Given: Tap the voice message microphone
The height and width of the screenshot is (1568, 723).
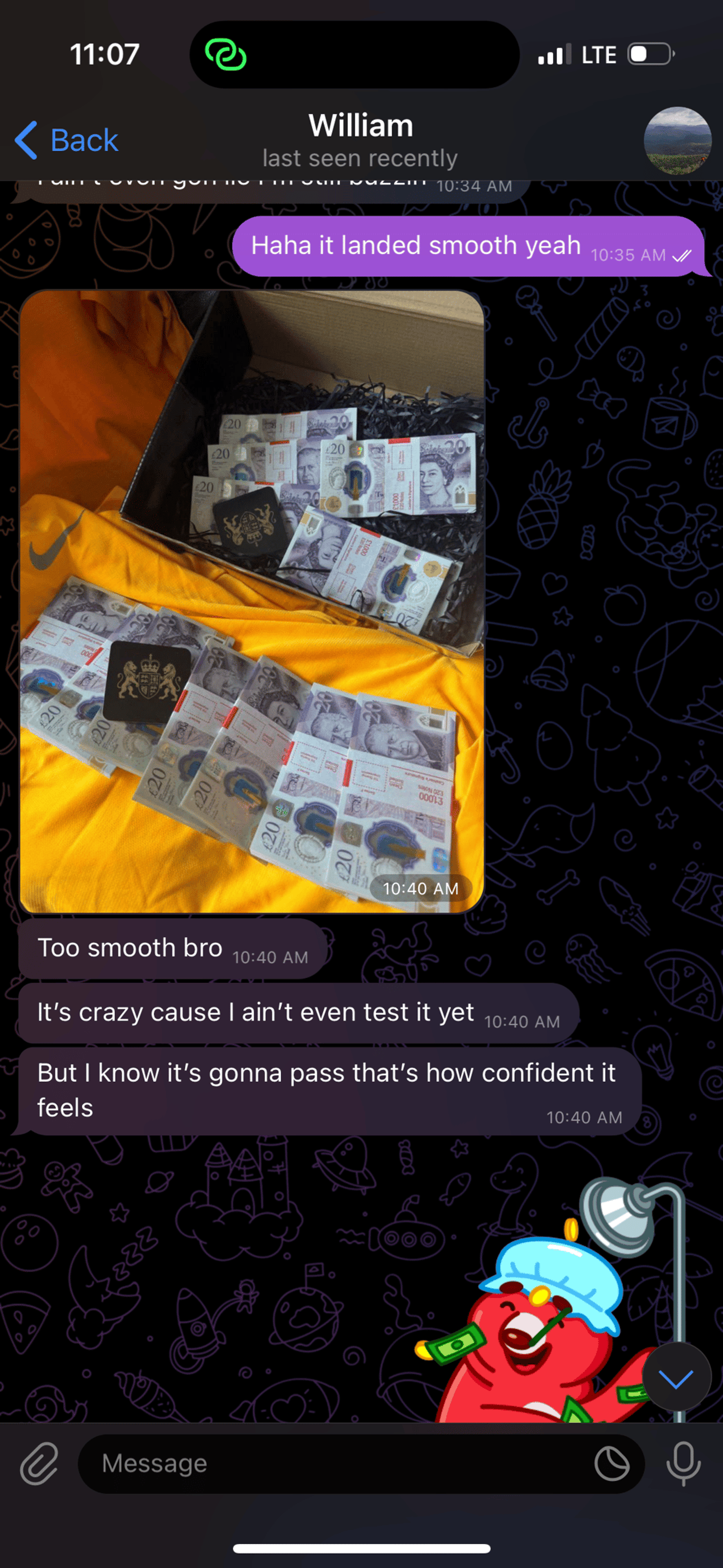Looking at the screenshot, I should pyautogui.click(x=683, y=1463).
